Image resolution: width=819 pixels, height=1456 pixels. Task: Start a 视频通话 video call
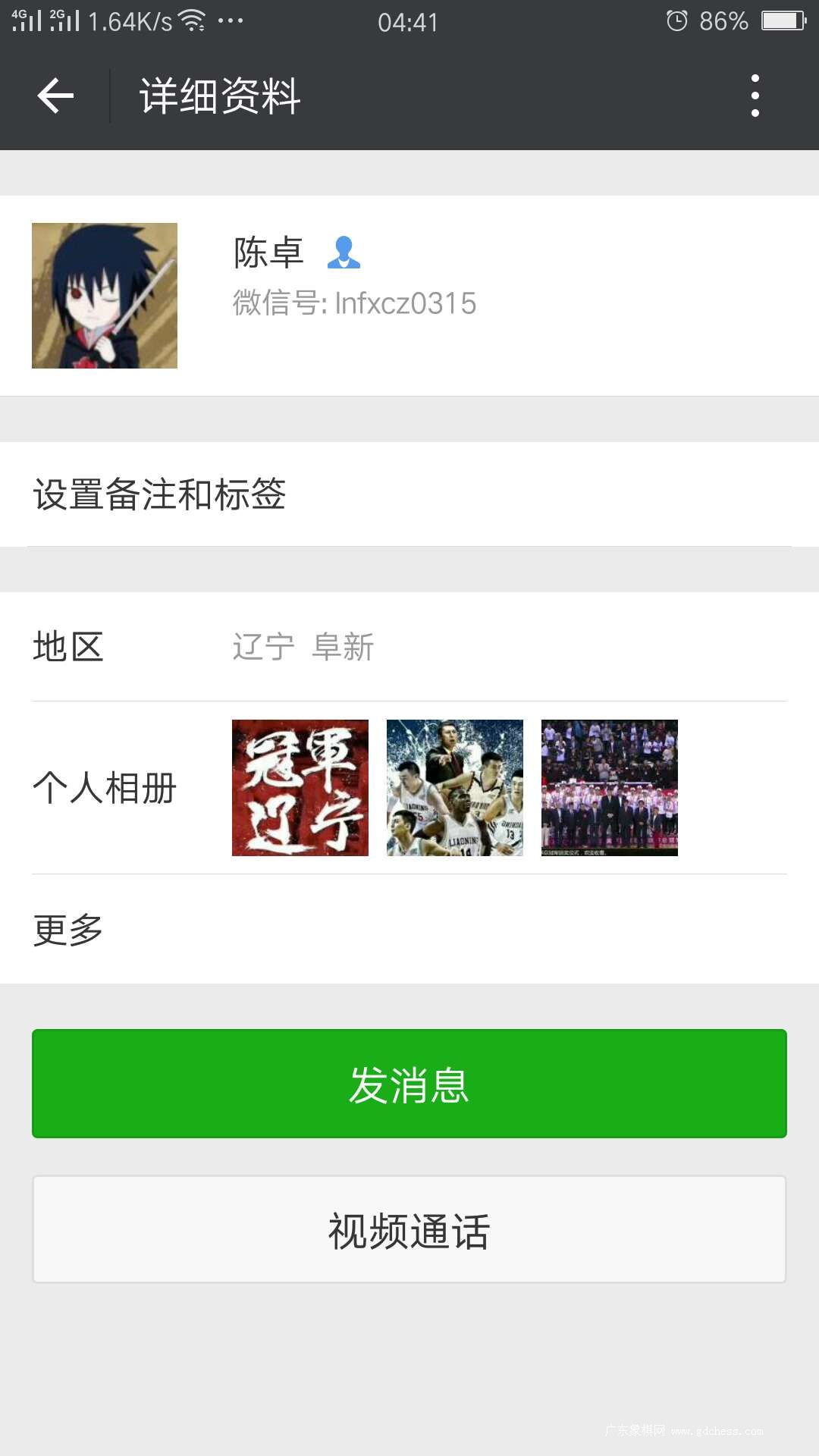coord(409,1230)
